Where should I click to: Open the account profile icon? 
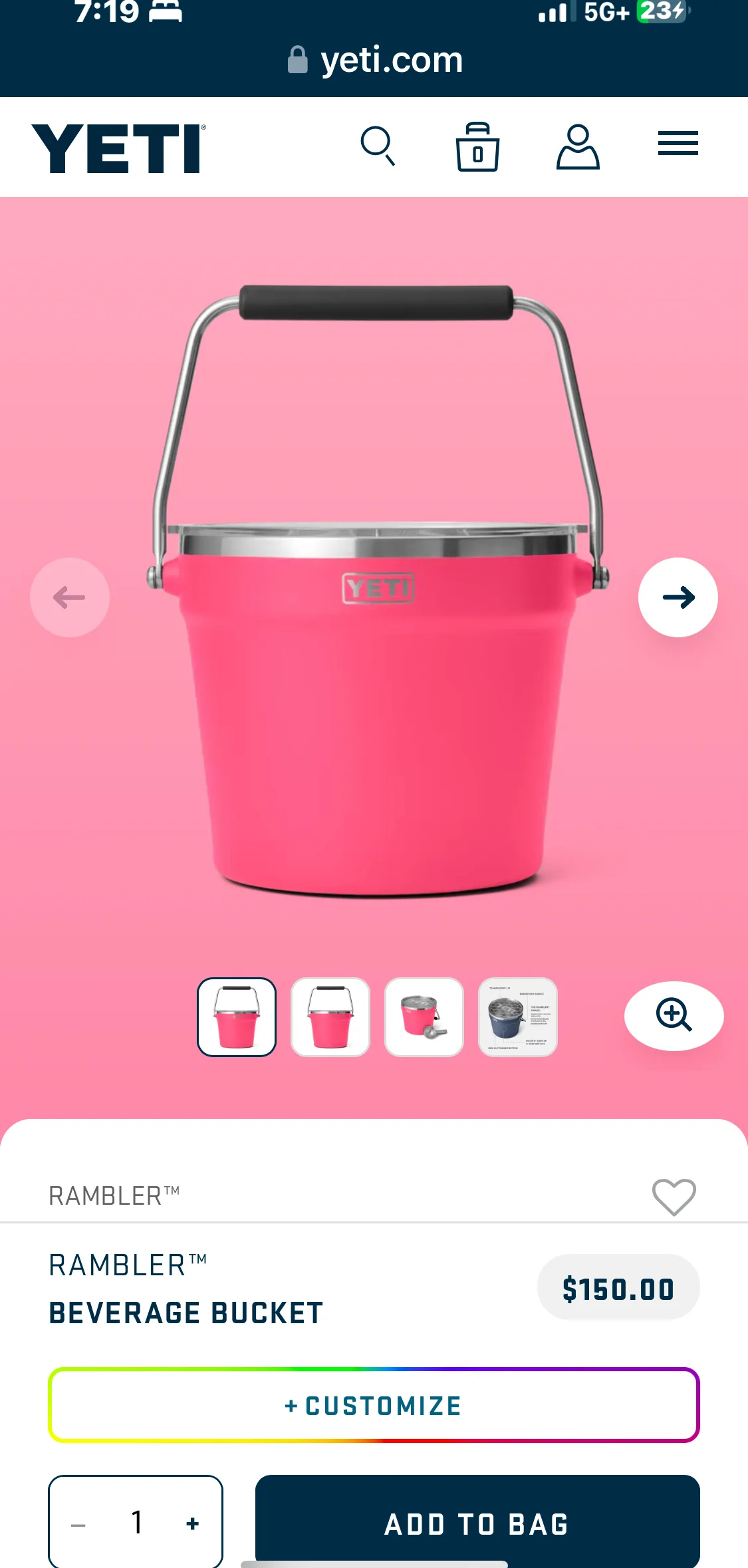coord(578,146)
